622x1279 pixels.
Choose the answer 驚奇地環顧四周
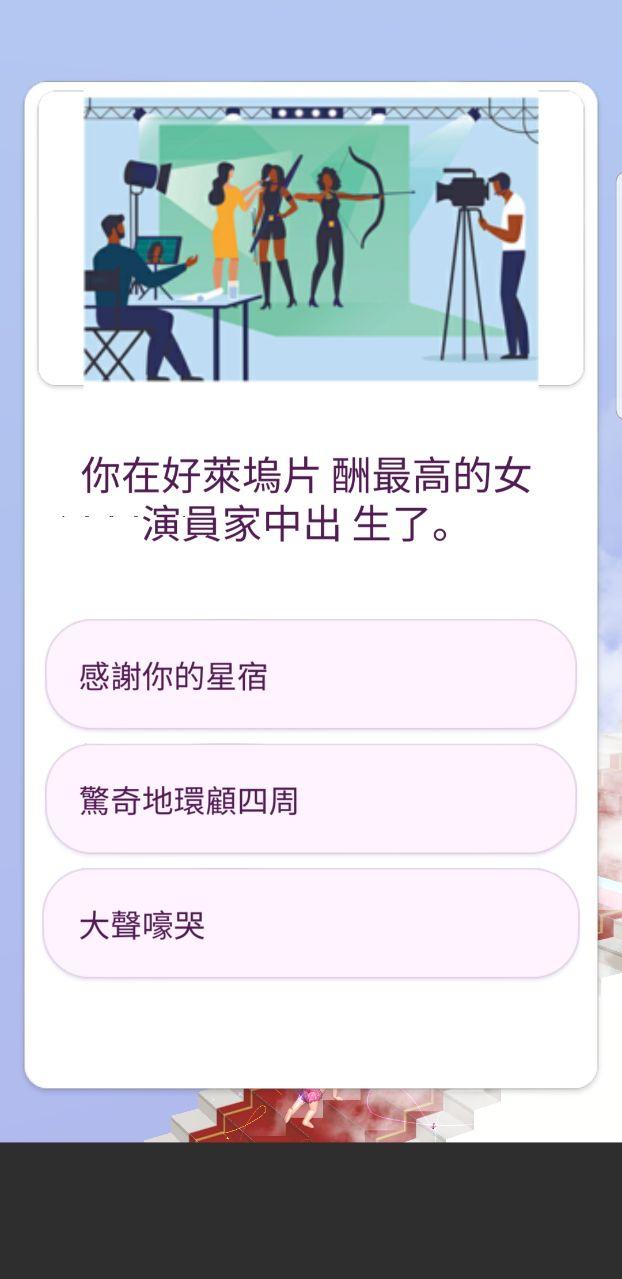310,799
